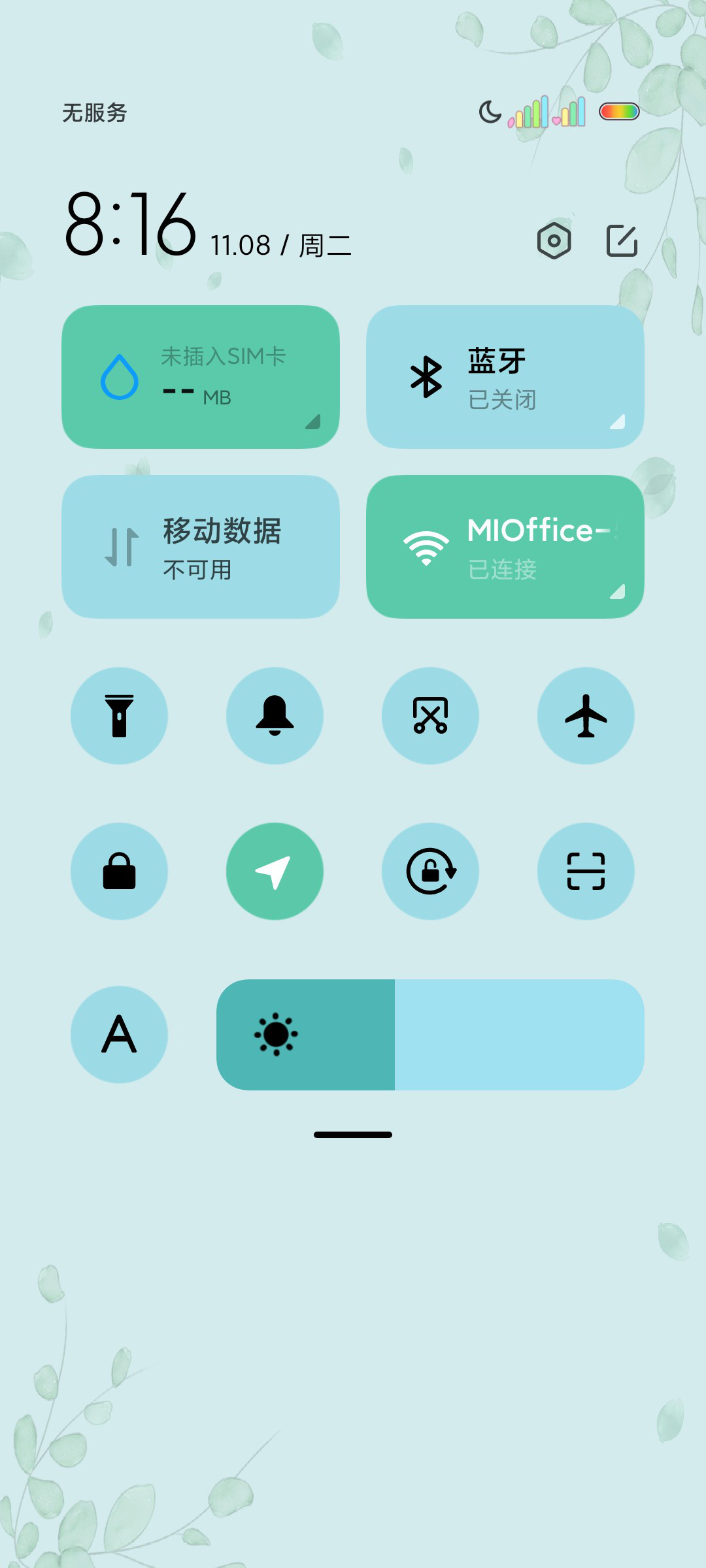Edit control center tiles with the pencil icon

[622, 240]
